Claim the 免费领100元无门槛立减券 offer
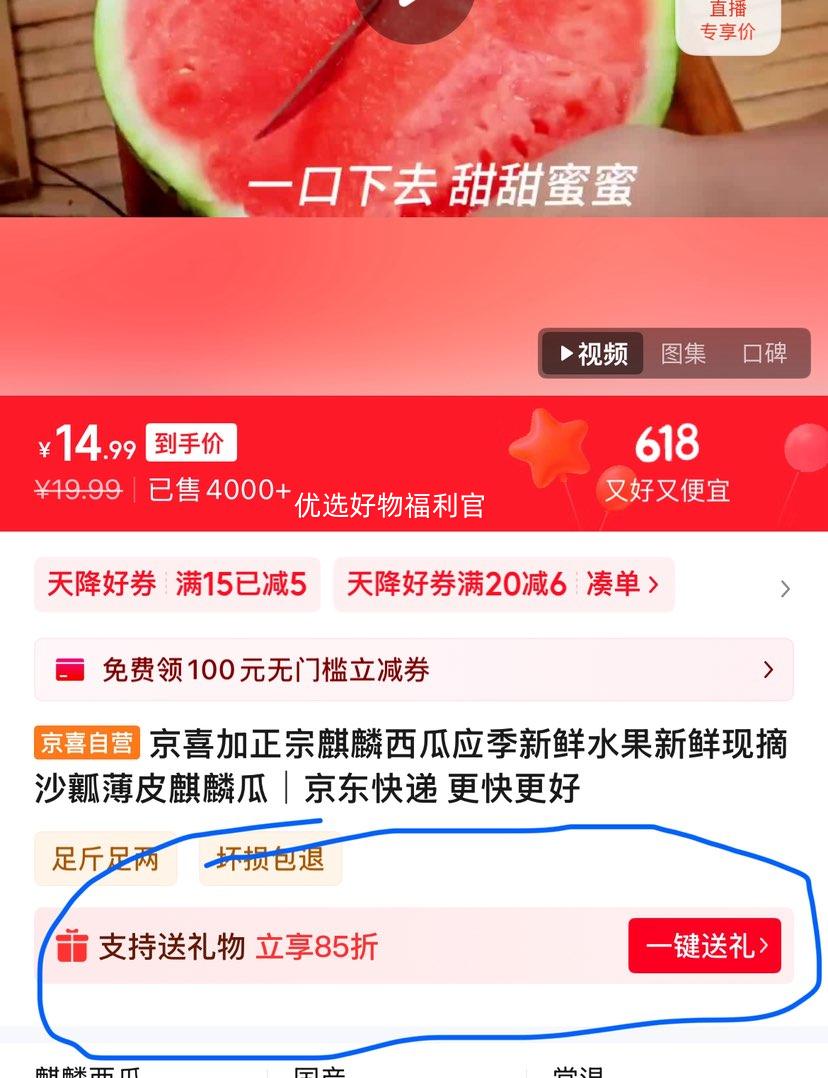Screen dimensions: 828x1078 [x=413, y=670]
